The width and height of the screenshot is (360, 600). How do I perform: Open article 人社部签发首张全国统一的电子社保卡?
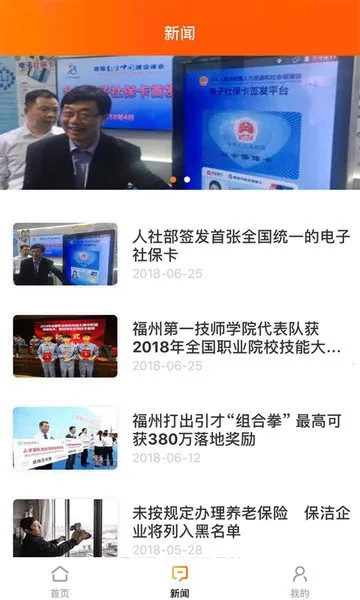click(180, 254)
